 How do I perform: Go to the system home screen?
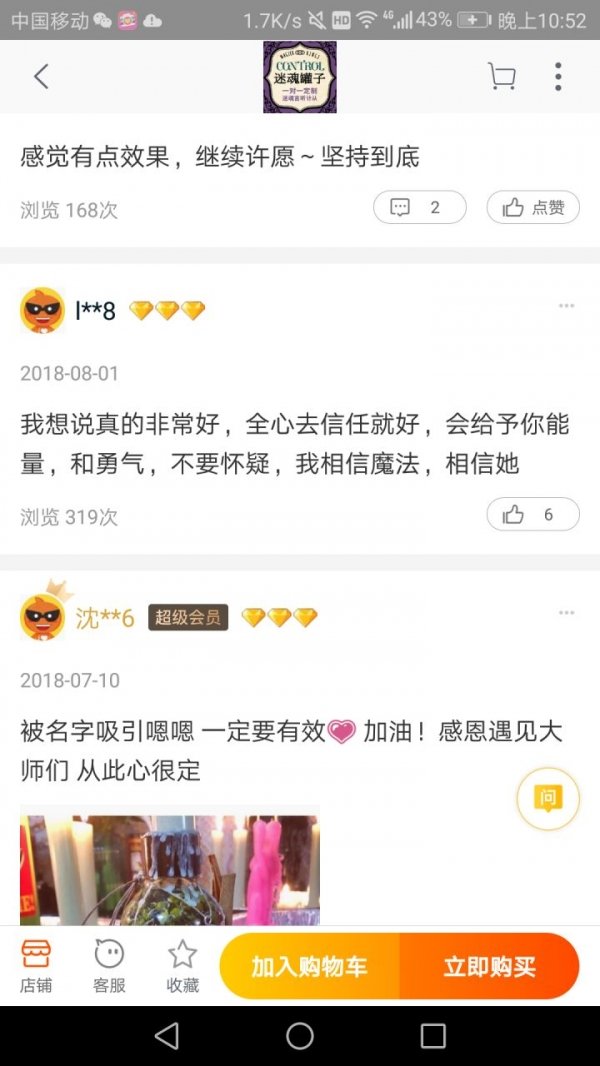[300, 1035]
